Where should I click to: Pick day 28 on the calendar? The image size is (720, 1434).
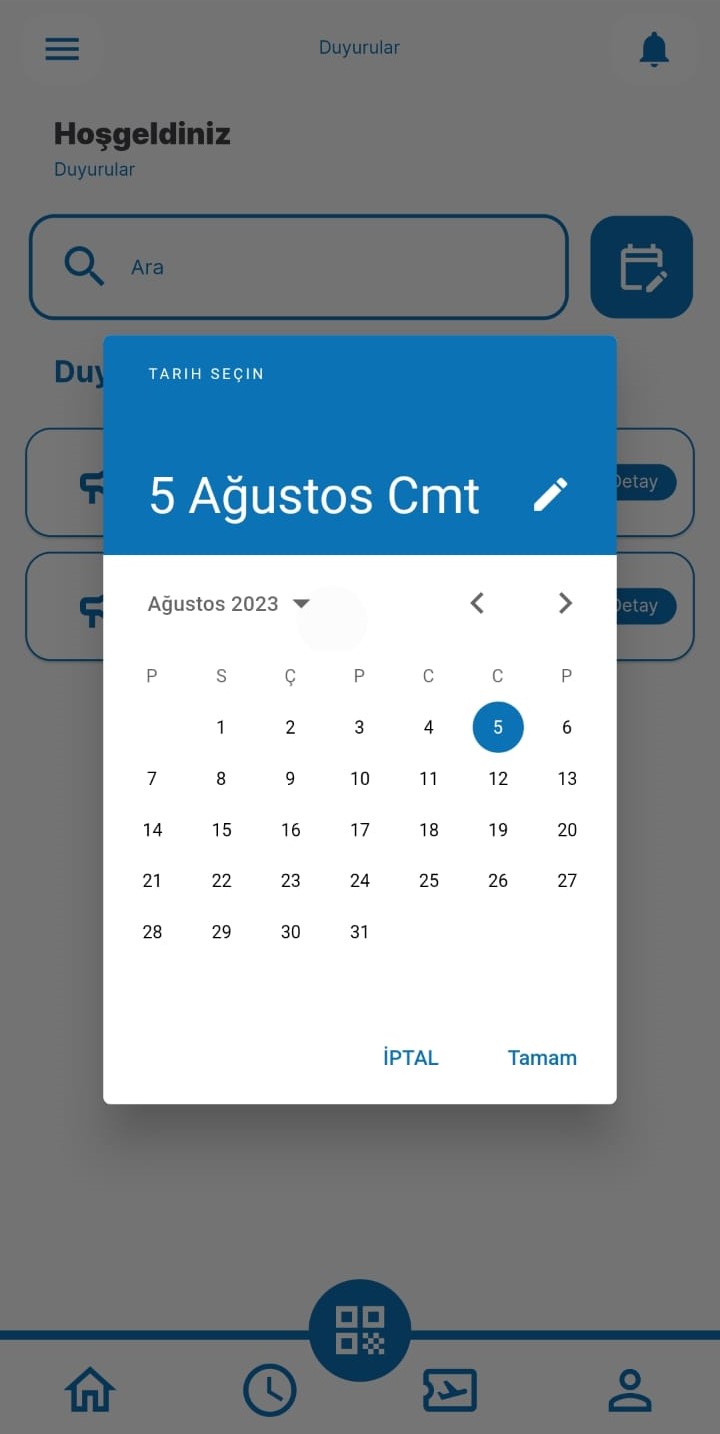tap(152, 932)
